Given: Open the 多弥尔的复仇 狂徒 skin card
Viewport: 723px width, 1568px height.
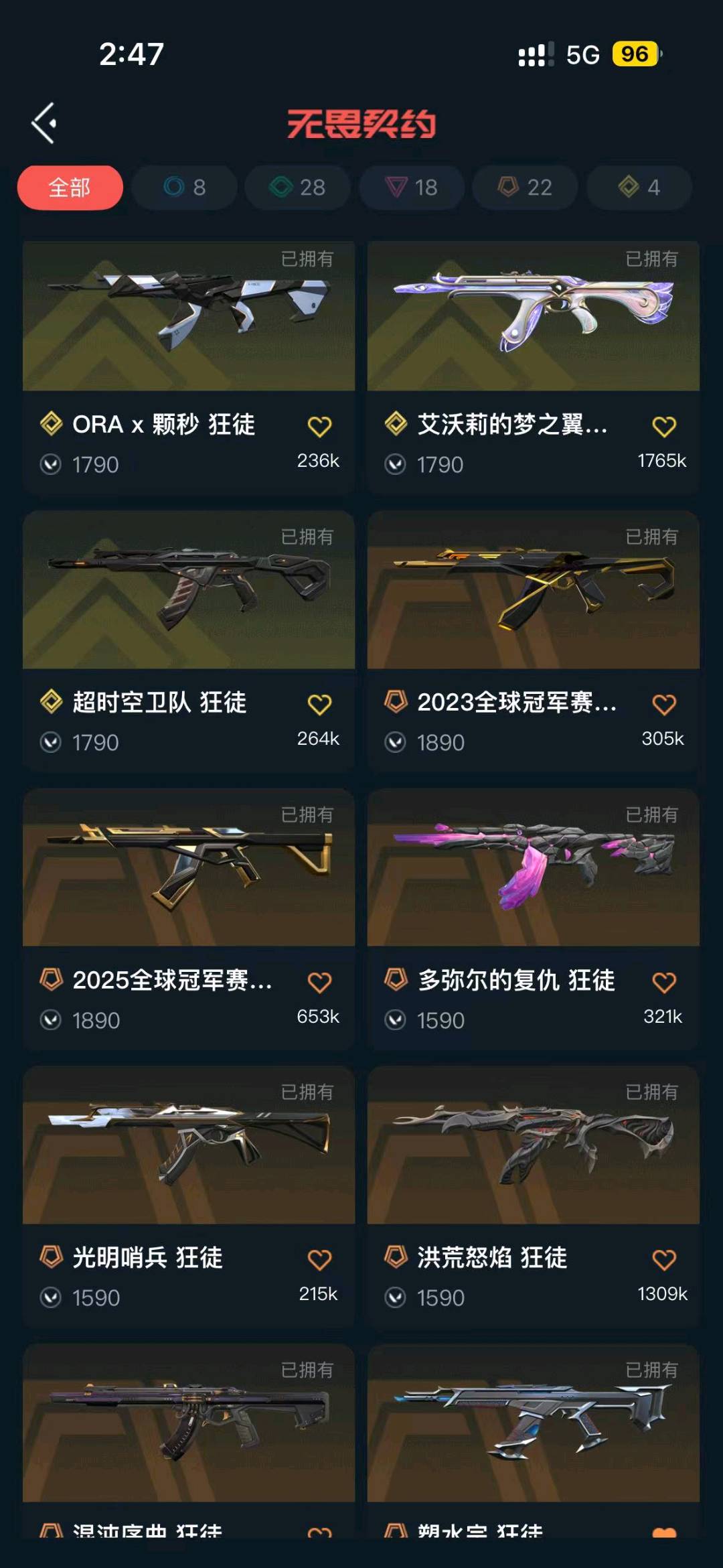Looking at the screenshot, I should coord(533,868).
